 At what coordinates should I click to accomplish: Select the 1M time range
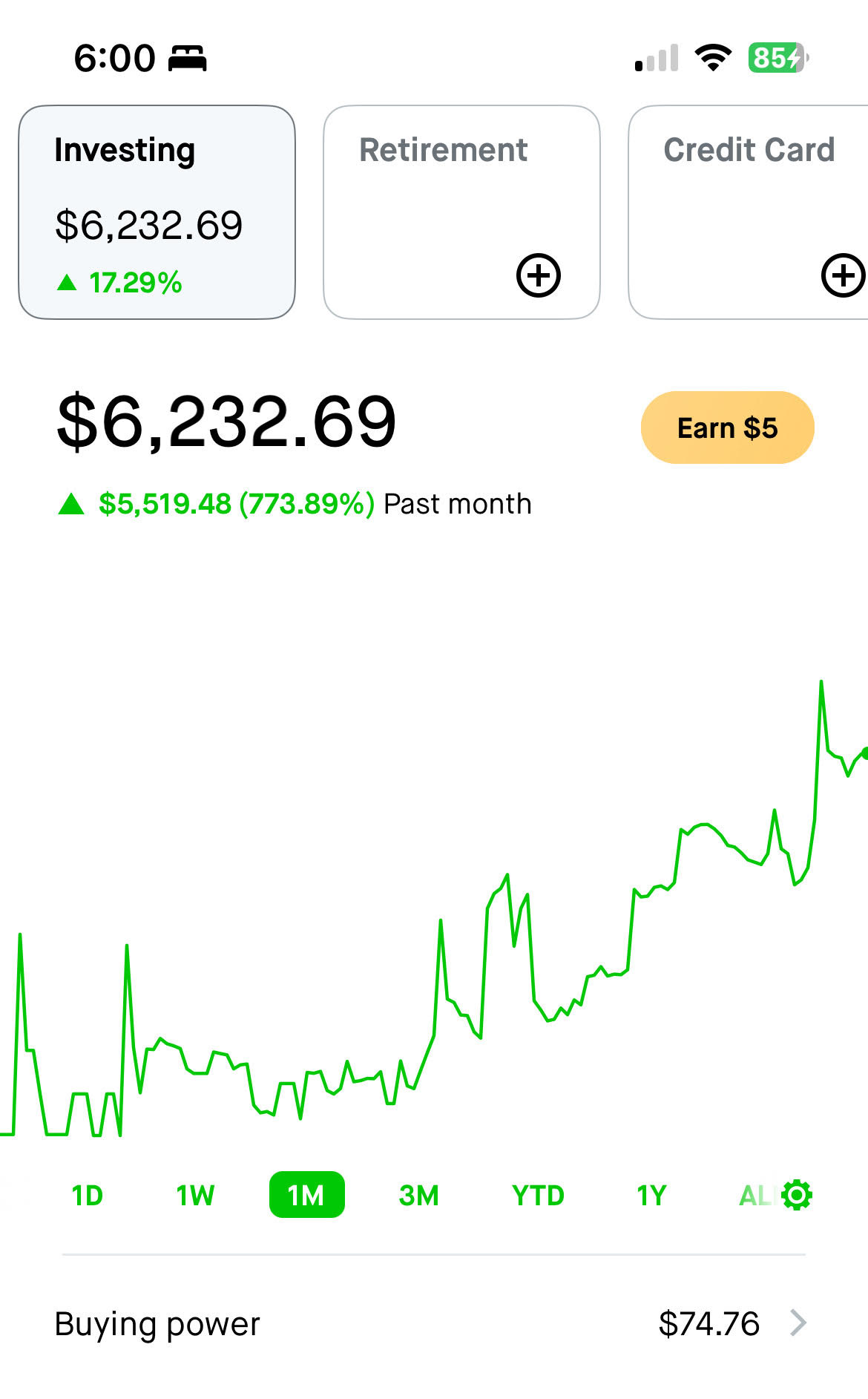[306, 1195]
